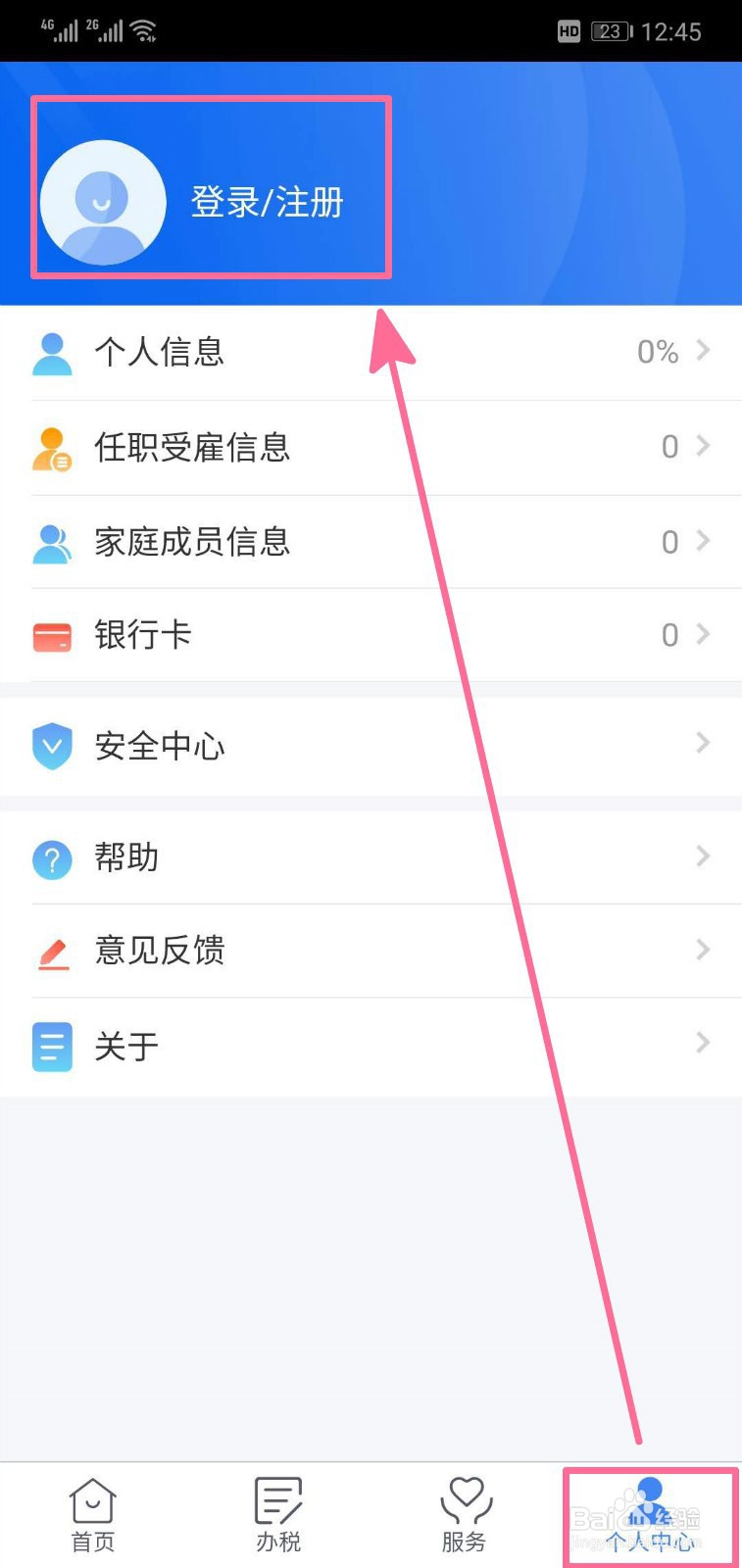Click the 关于 document icon
The height and width of the screenshot is (1568, 742).
52,1045
